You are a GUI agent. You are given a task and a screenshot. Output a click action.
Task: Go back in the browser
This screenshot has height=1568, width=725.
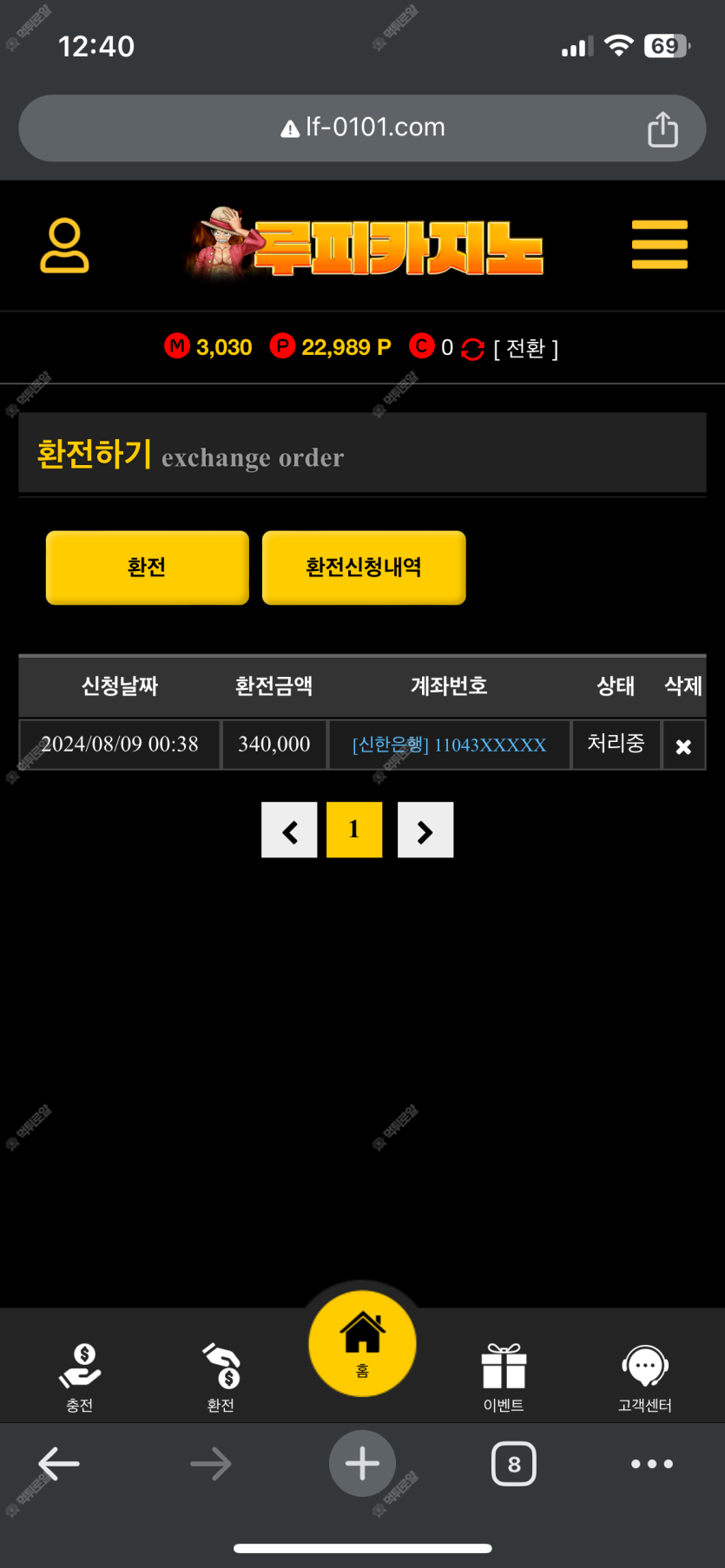click(x=59, y=1464)
